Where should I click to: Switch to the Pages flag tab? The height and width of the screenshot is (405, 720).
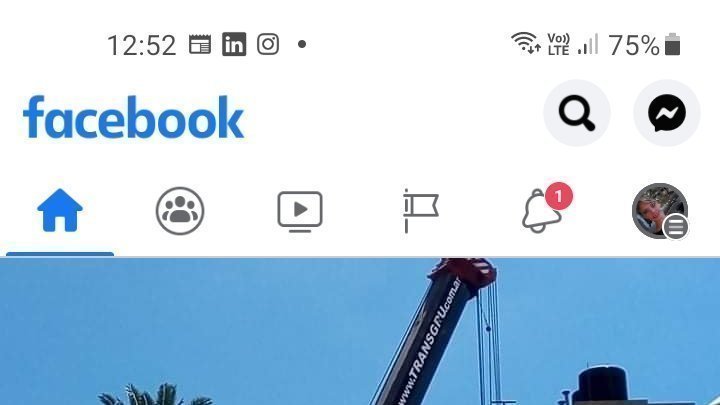[x=420, y=211]
